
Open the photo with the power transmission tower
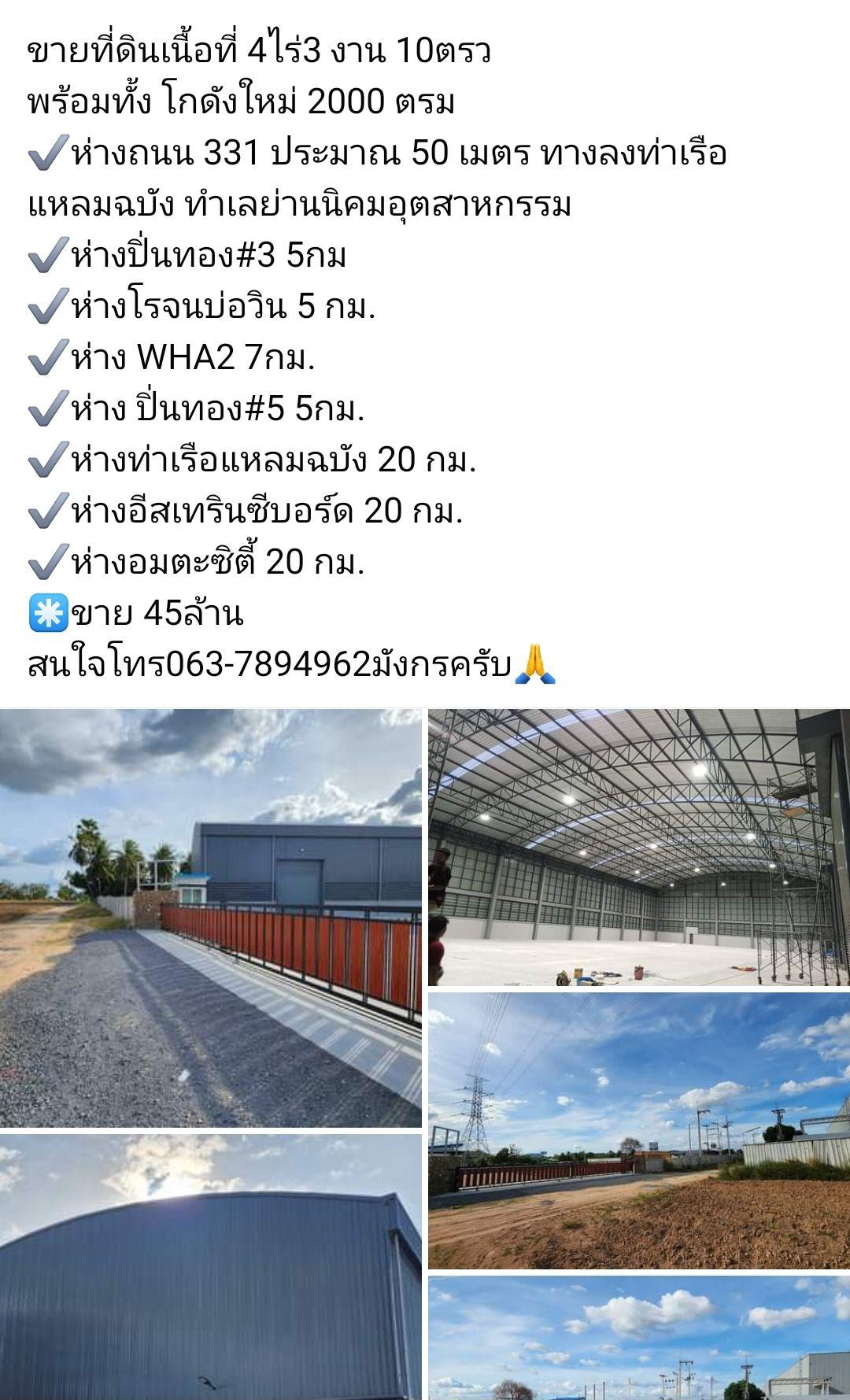coord(639,1130)
